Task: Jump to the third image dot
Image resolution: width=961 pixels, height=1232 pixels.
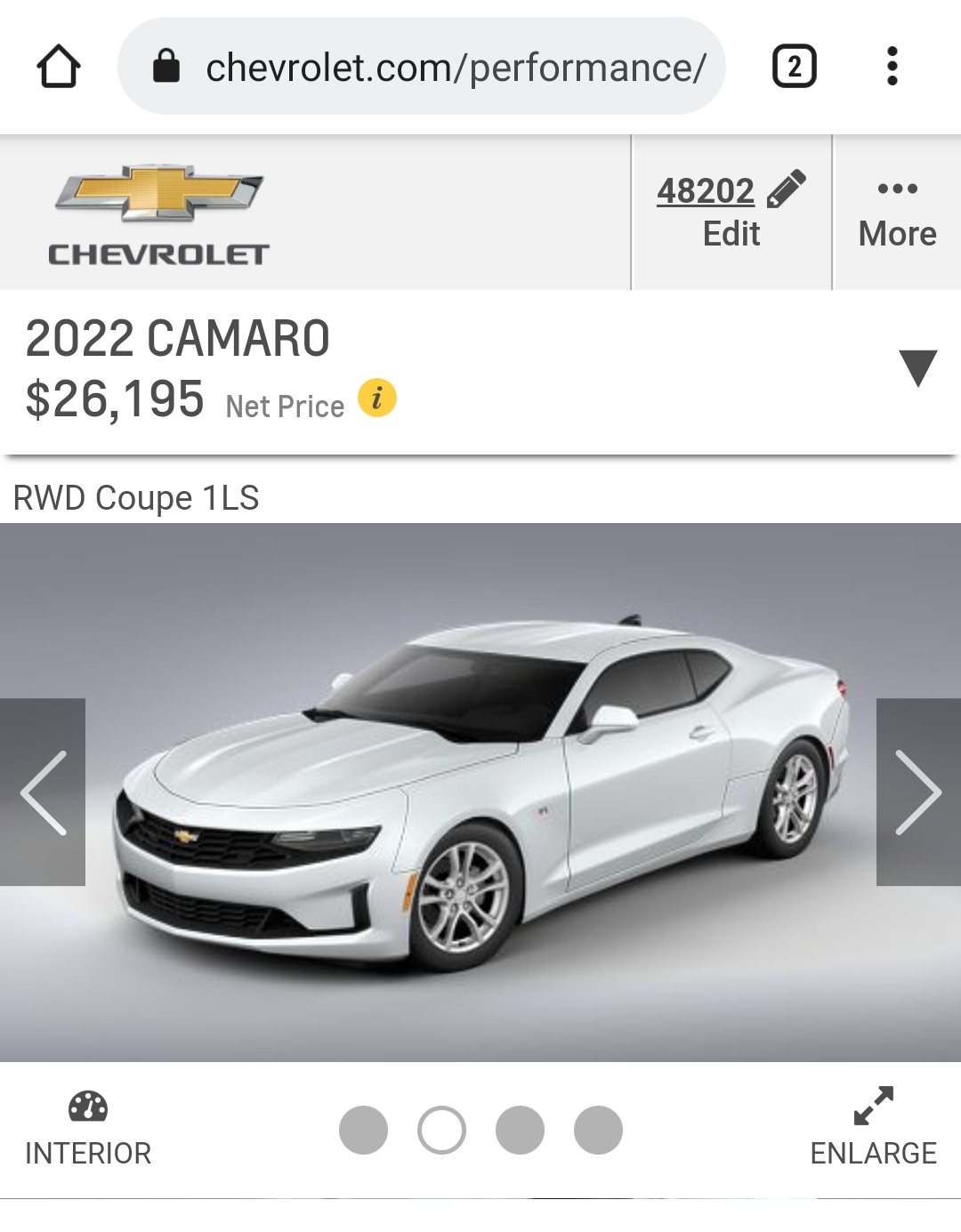Action: click(x=520, y=1130)
